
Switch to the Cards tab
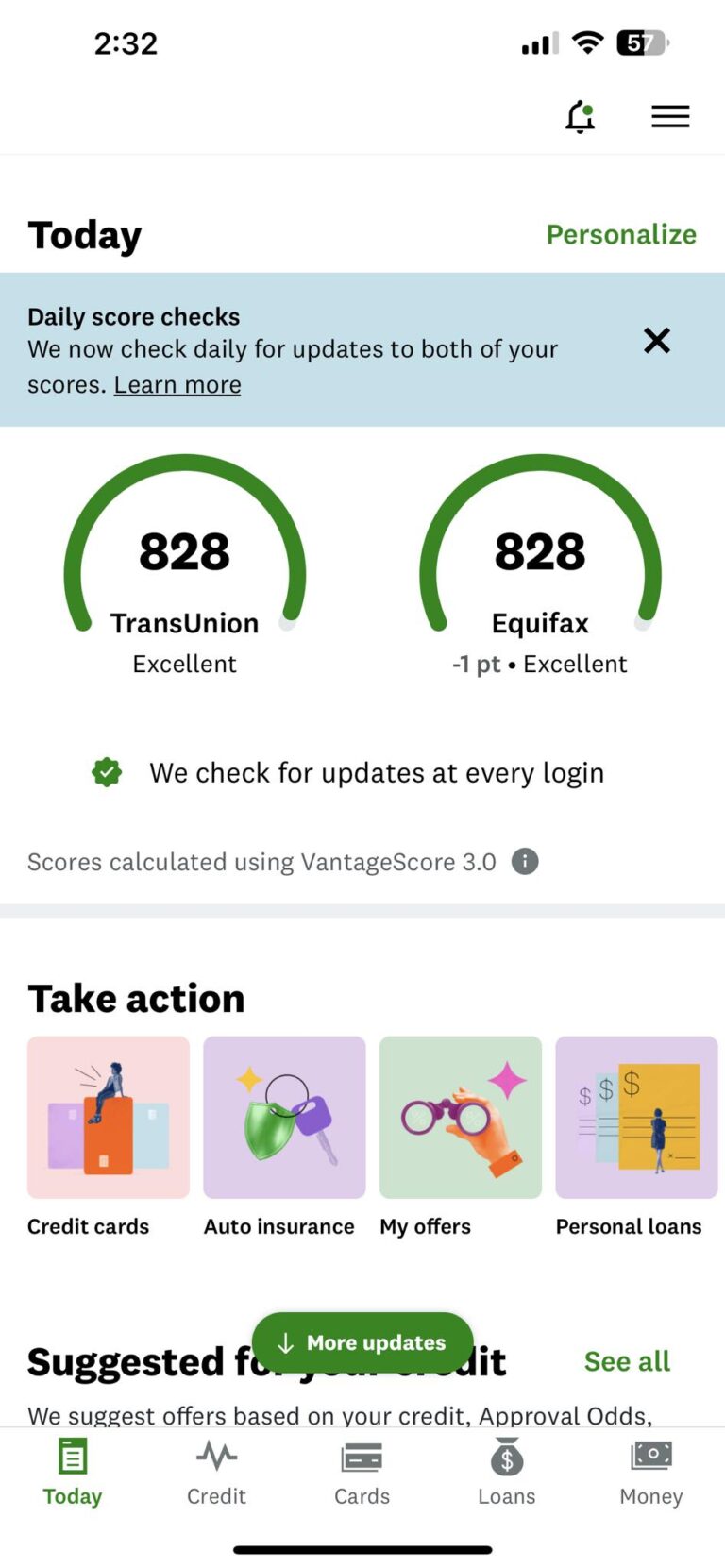tap(362, 1471)
